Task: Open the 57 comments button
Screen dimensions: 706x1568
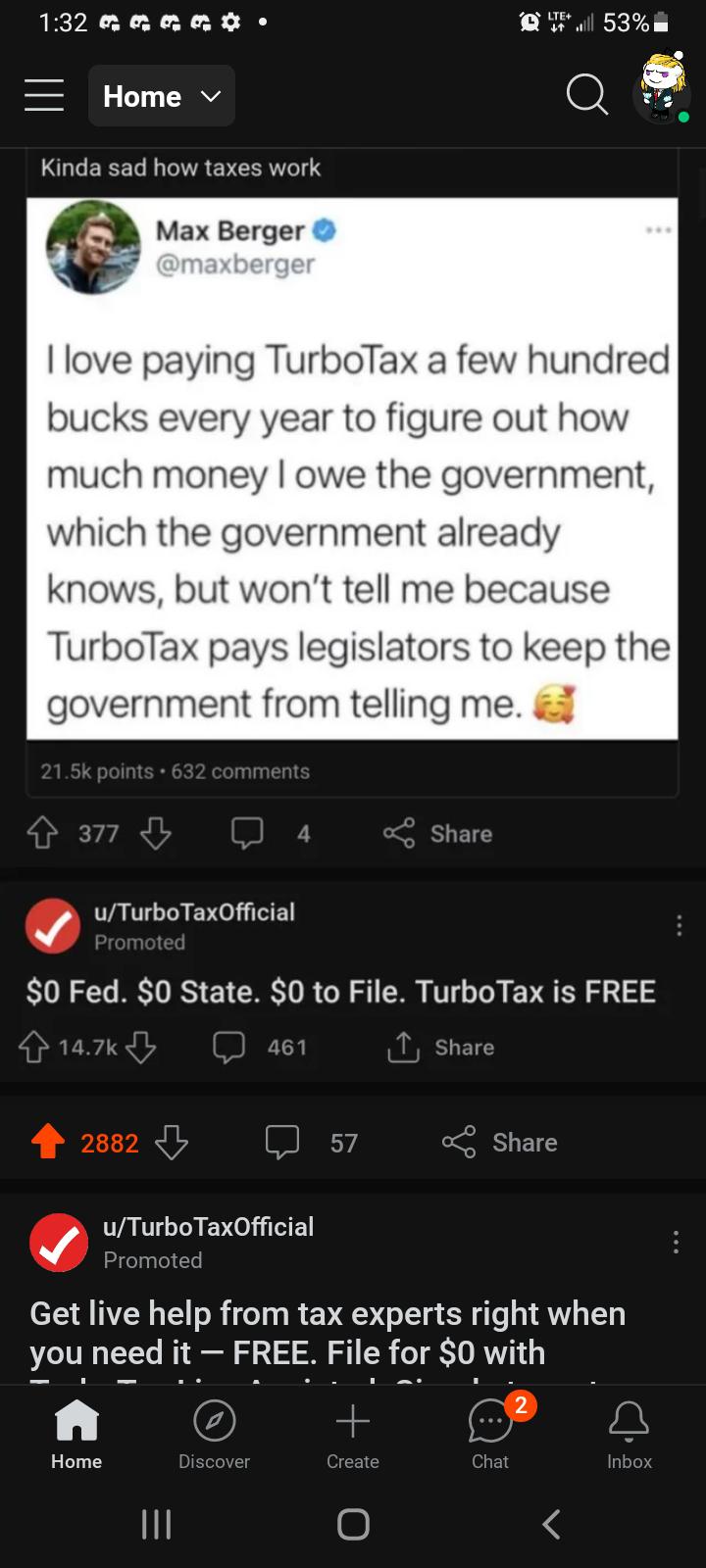Action: tap(311, 1143)
